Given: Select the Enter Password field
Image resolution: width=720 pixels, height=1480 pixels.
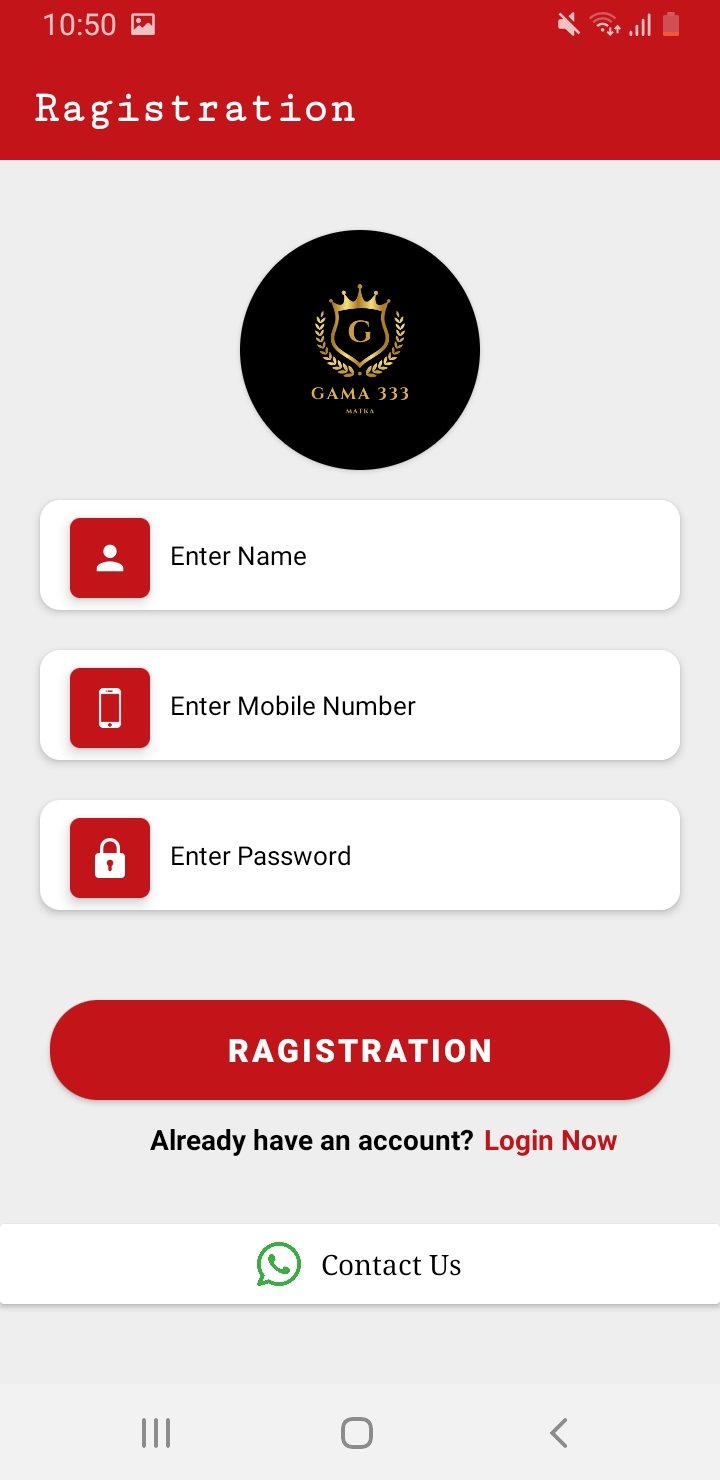Looking at the screenshot, I should coord(400,856).
